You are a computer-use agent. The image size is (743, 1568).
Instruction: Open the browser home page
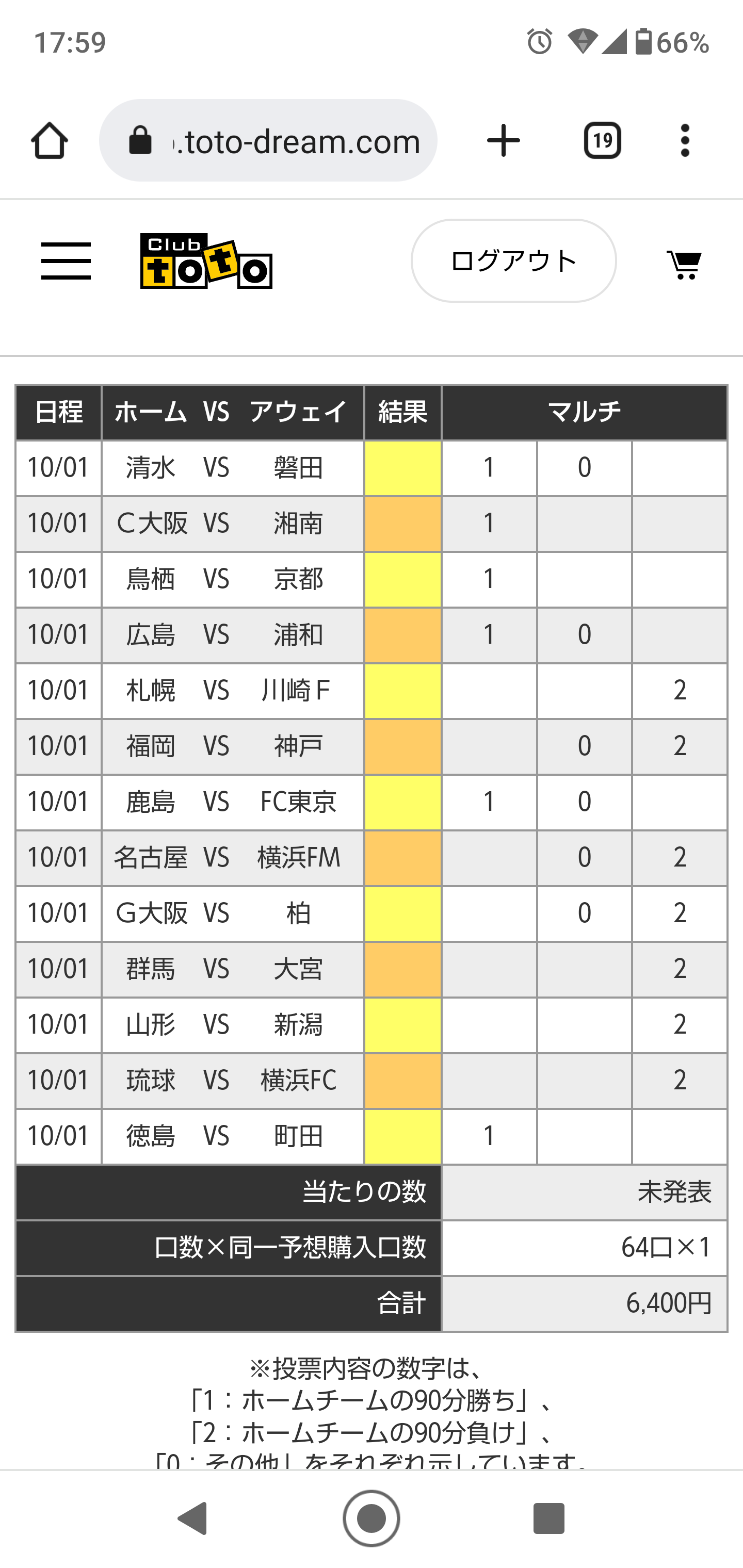50,141
